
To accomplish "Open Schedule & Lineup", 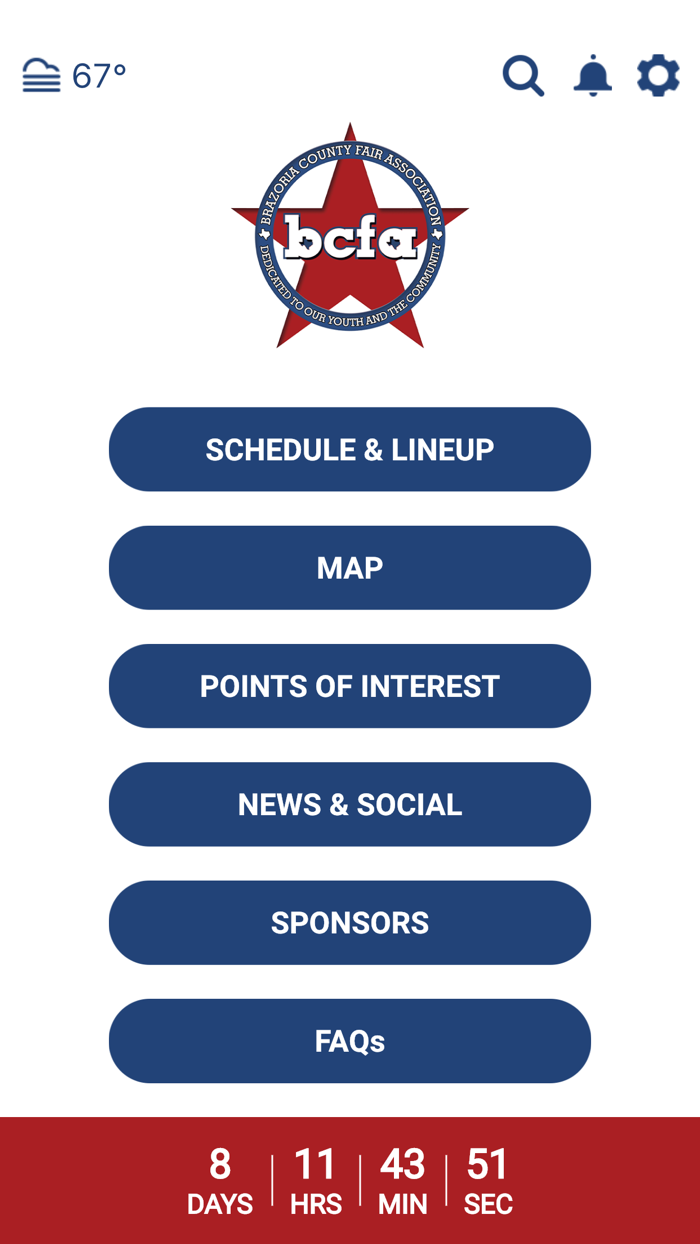I will [350, 449].
